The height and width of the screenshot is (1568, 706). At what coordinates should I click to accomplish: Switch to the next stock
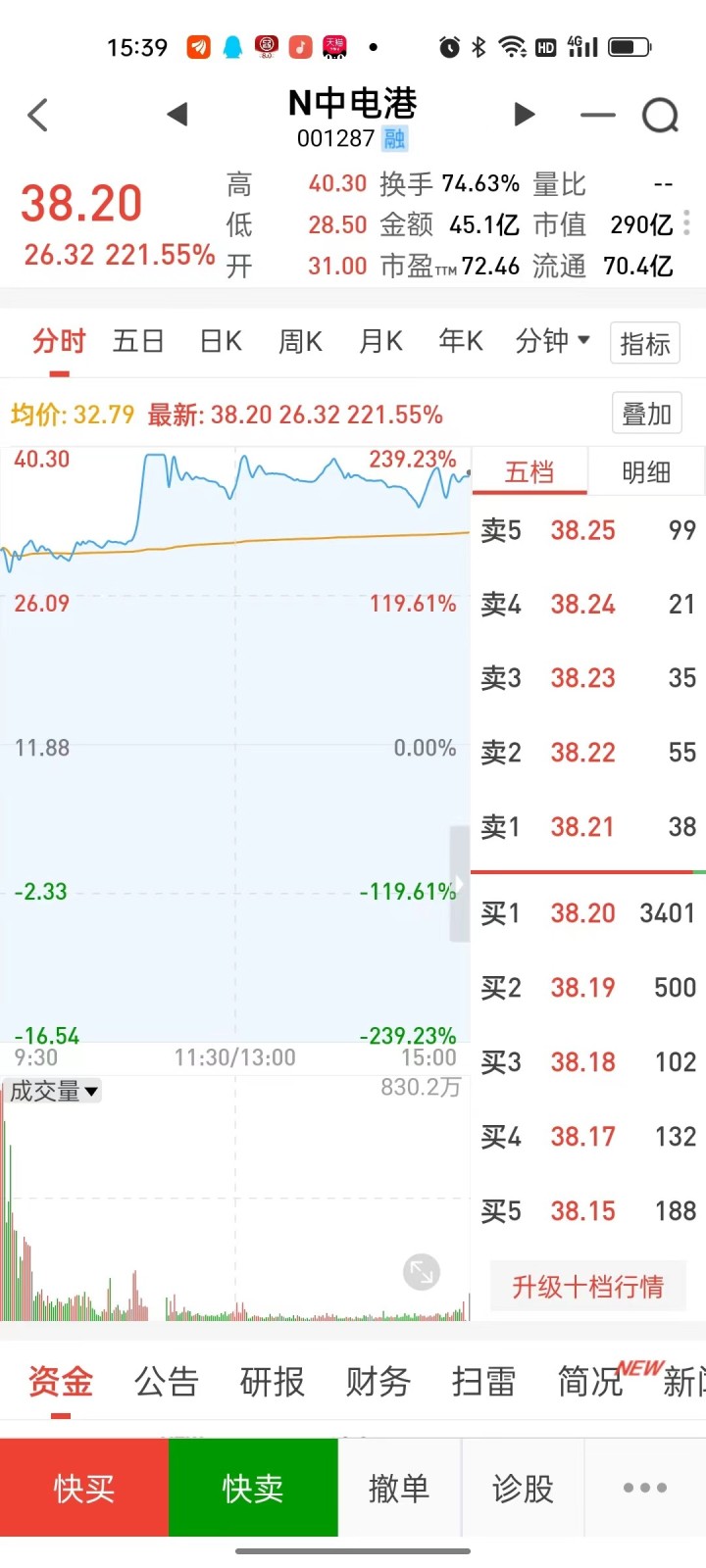click(x=525, y=115)
